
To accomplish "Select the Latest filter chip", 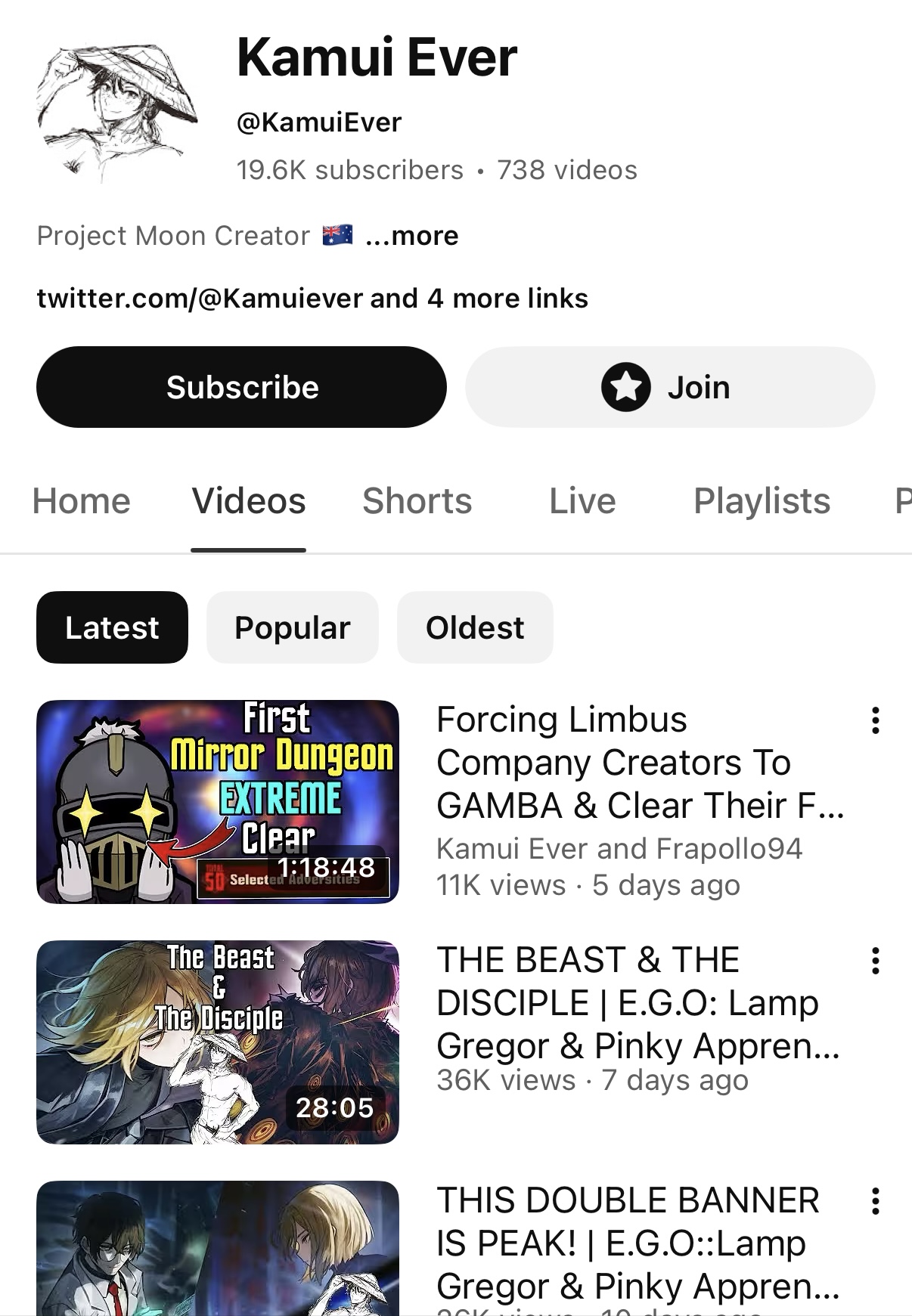I will click(x=112, y=627).
